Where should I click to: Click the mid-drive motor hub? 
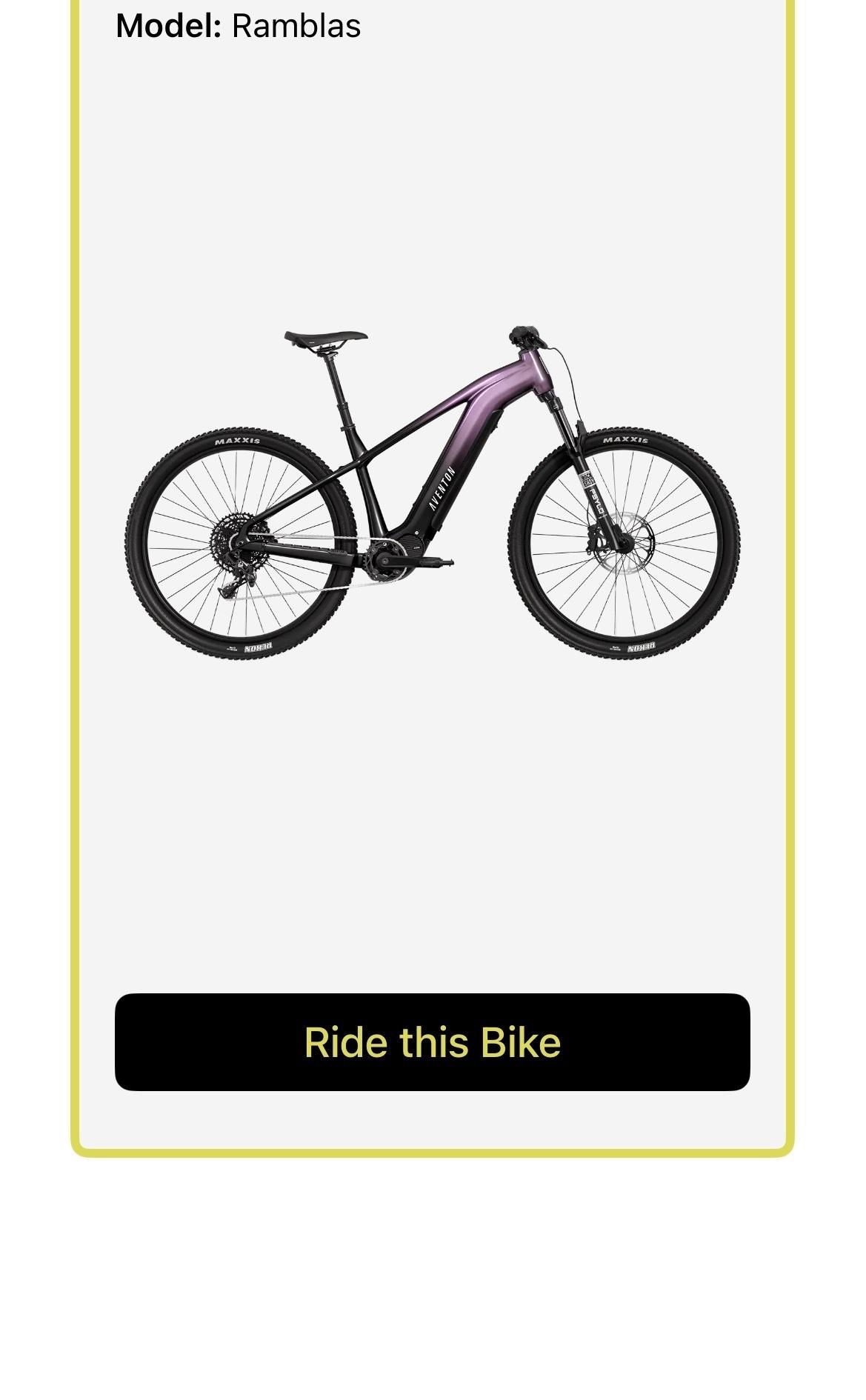coord(413,546)
